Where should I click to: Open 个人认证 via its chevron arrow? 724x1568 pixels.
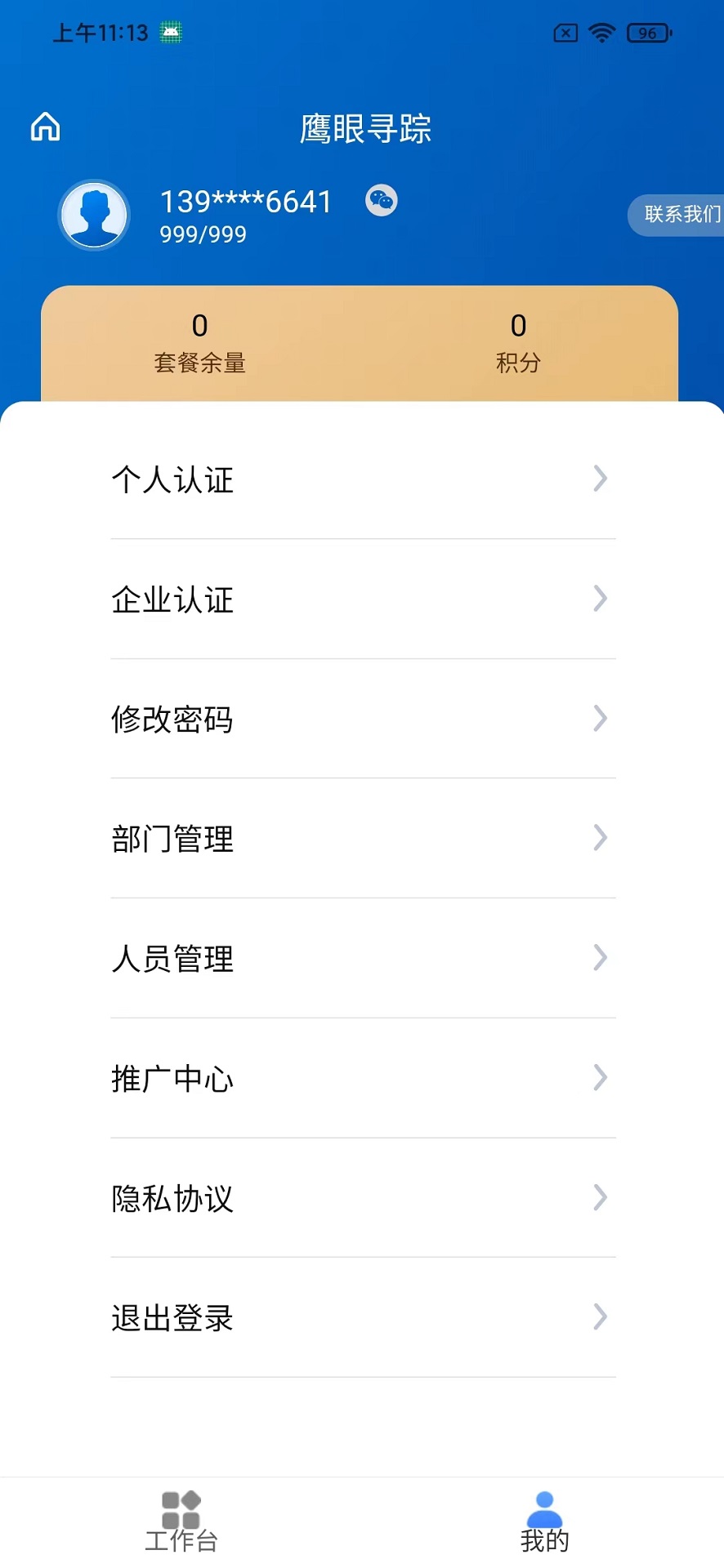[601, 479]
